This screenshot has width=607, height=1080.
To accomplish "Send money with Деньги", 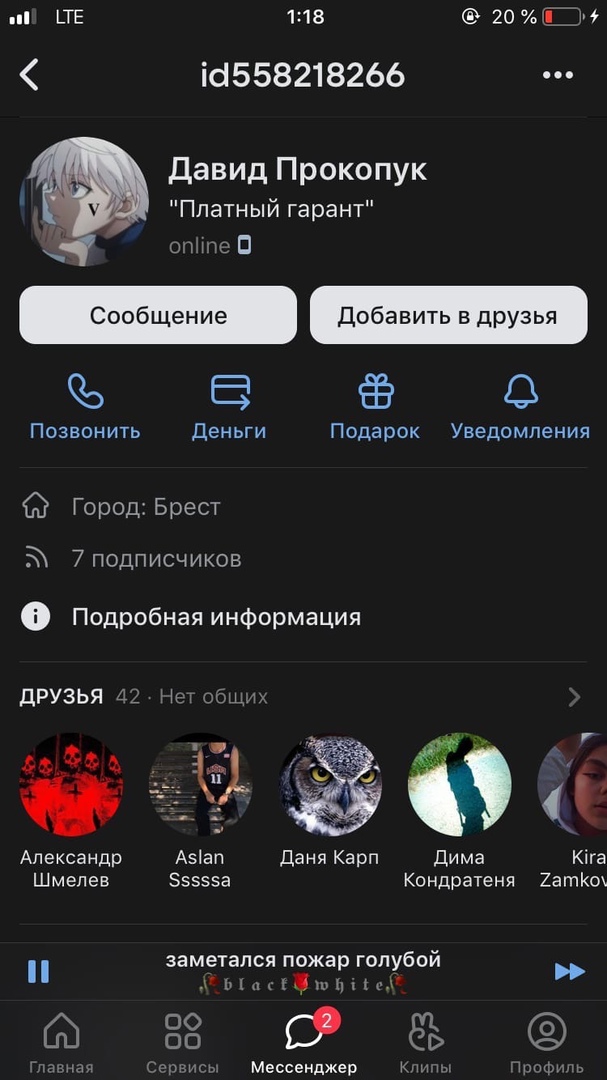I will coord(229,407).
